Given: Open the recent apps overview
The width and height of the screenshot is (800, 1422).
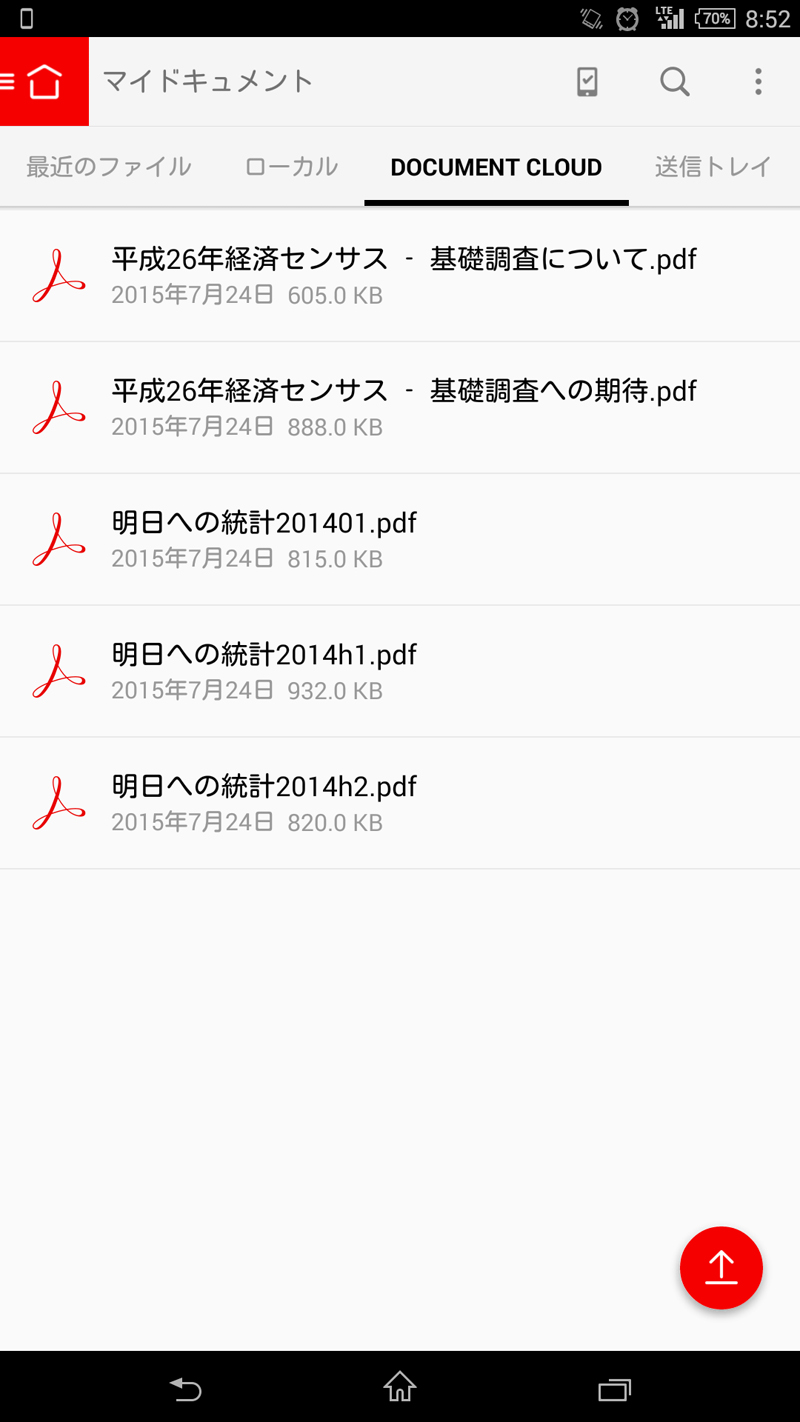Looking at the screenshot, I should tap(614, 1388).
